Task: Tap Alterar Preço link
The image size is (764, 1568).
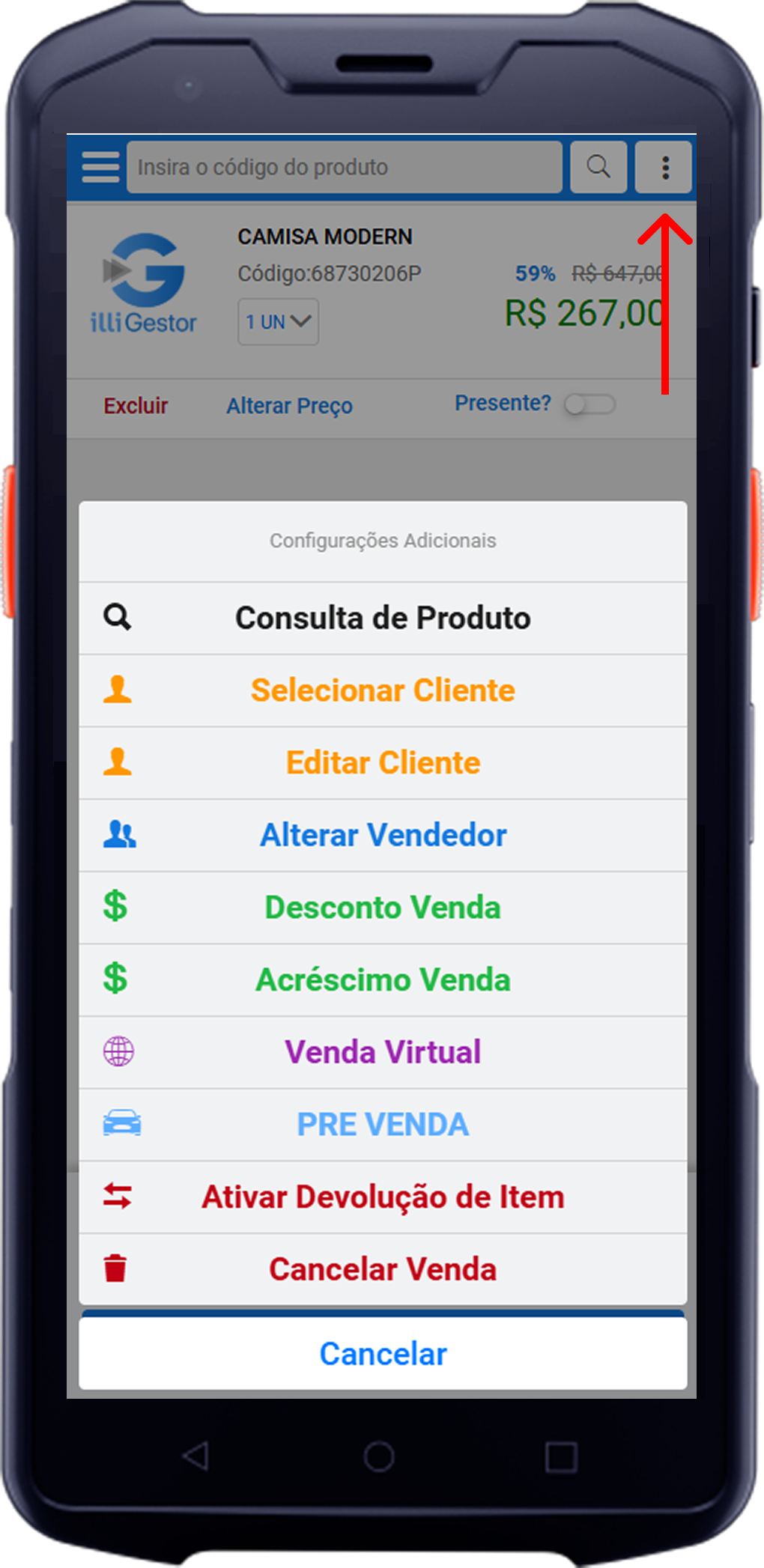Action: click(x=289, y=406)
